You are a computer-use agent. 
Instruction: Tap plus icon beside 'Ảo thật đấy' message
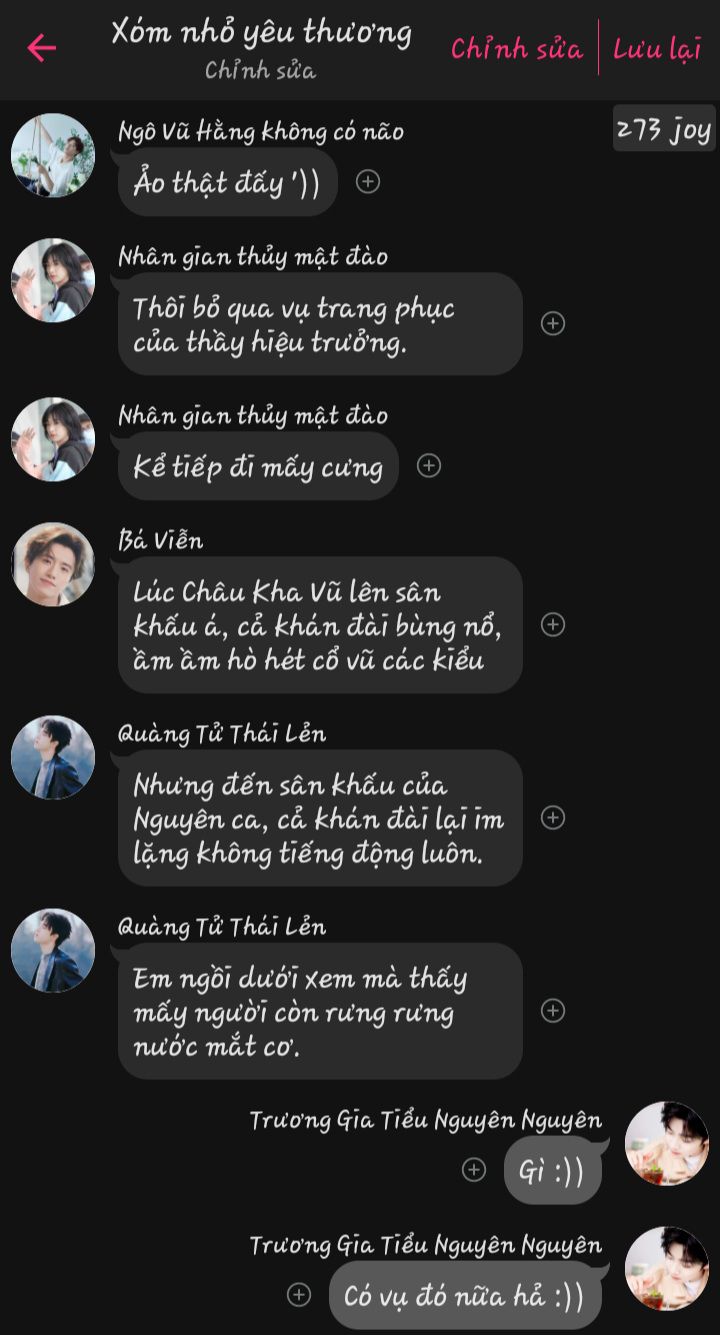coord(368,182)
